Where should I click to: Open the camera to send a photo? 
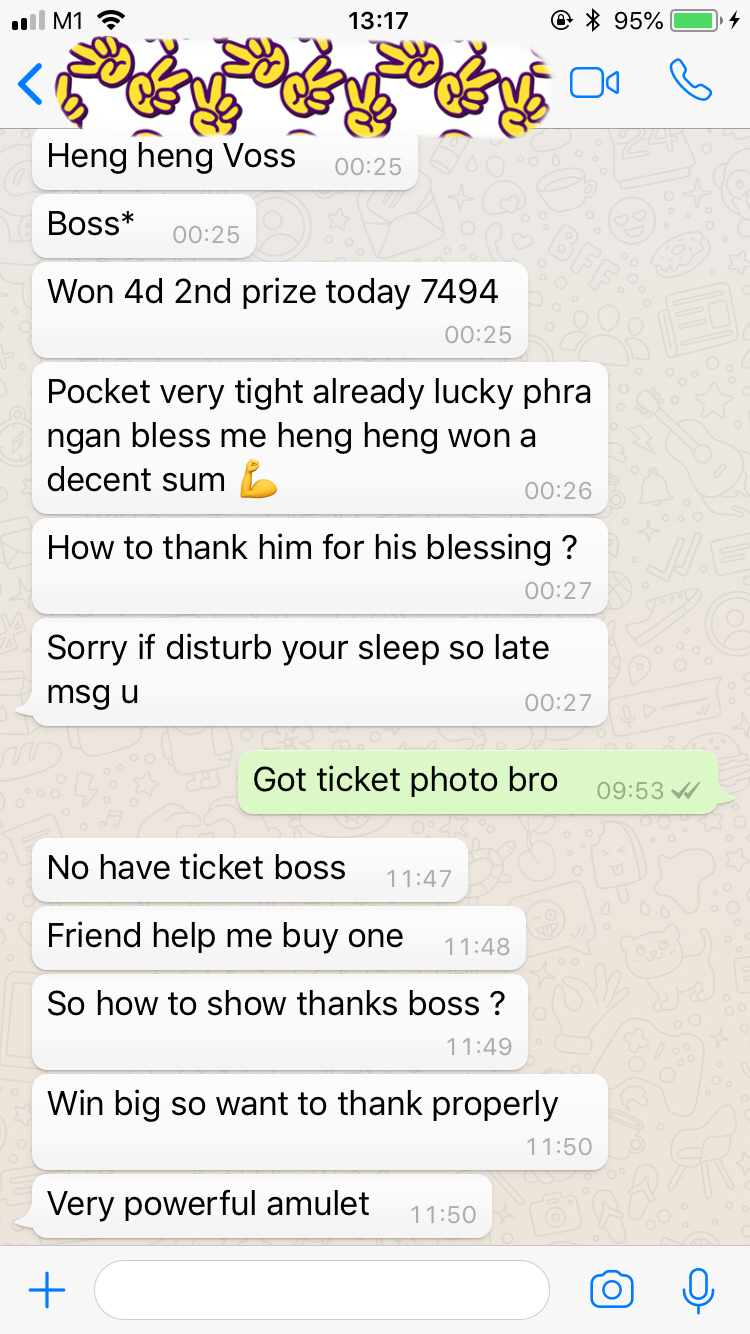(x=611, y=1290)
